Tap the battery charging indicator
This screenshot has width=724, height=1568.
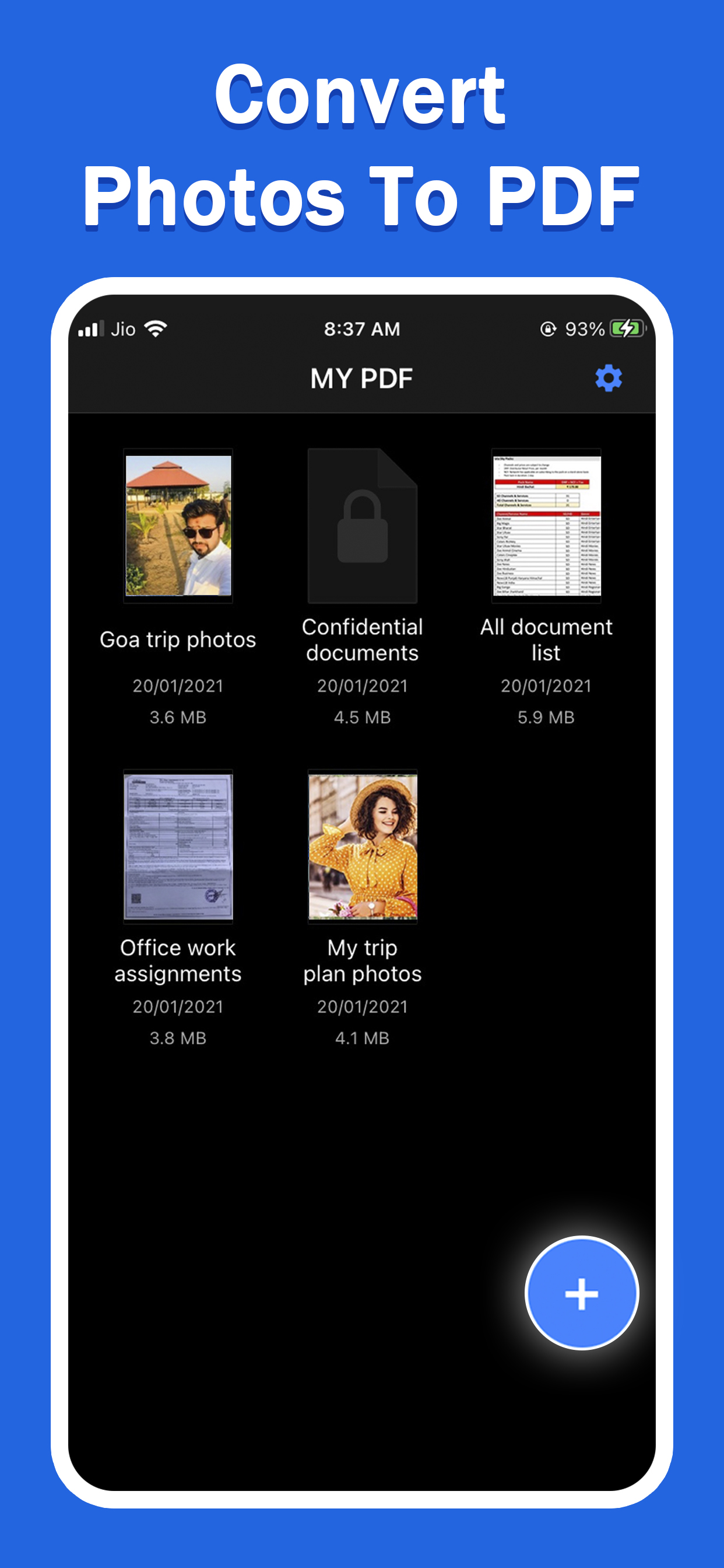click(625, 328)
